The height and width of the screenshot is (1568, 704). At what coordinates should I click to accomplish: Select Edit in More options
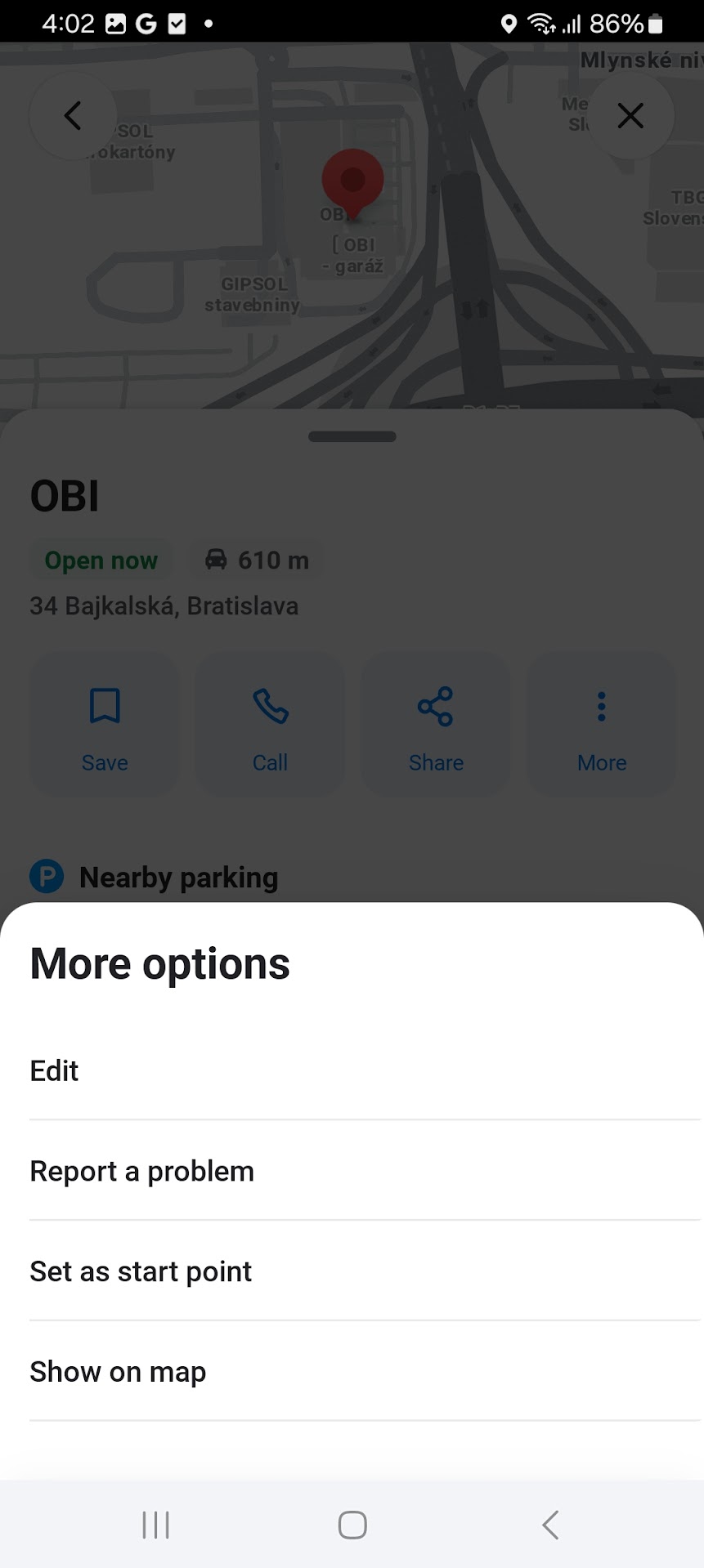[55, 1070]
